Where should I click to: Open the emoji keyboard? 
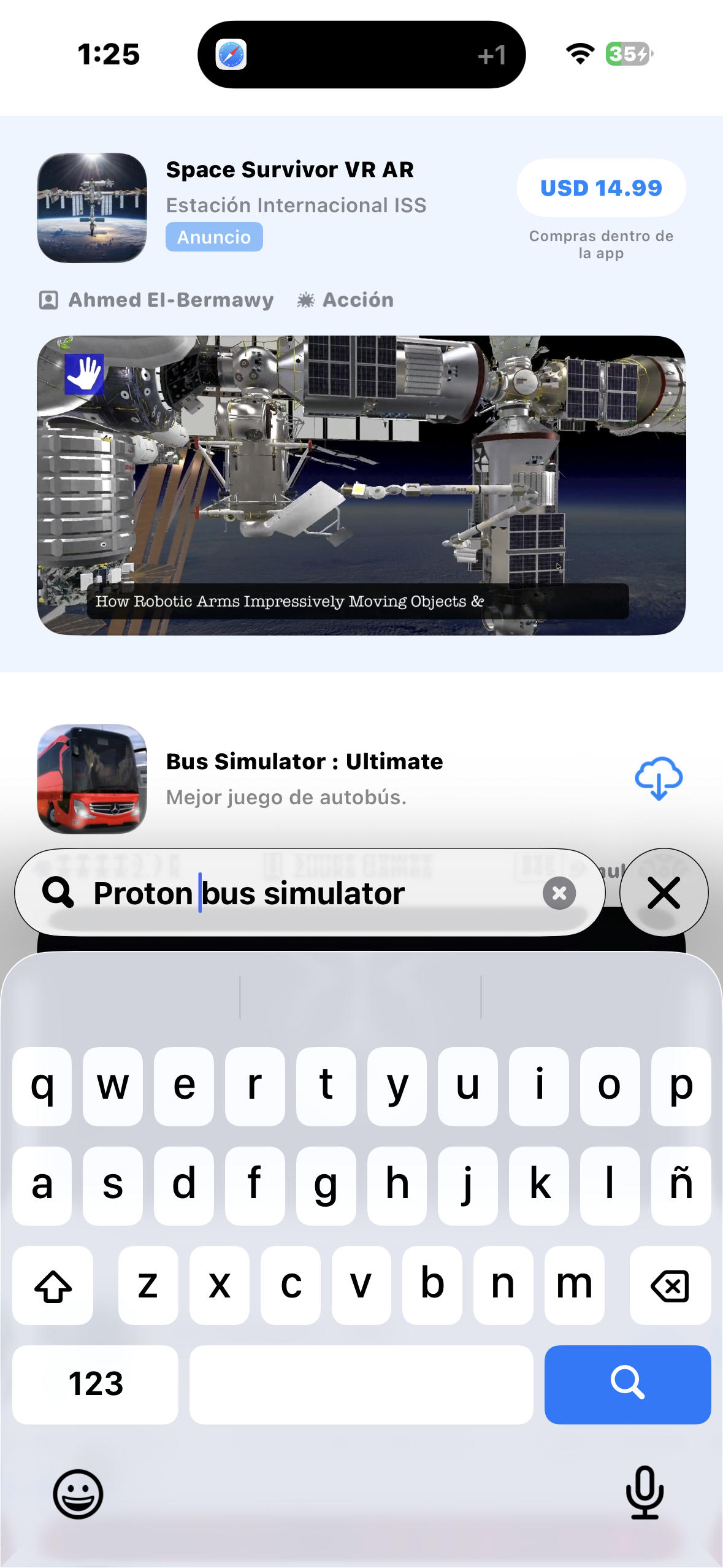click(x=78, y=1493)
